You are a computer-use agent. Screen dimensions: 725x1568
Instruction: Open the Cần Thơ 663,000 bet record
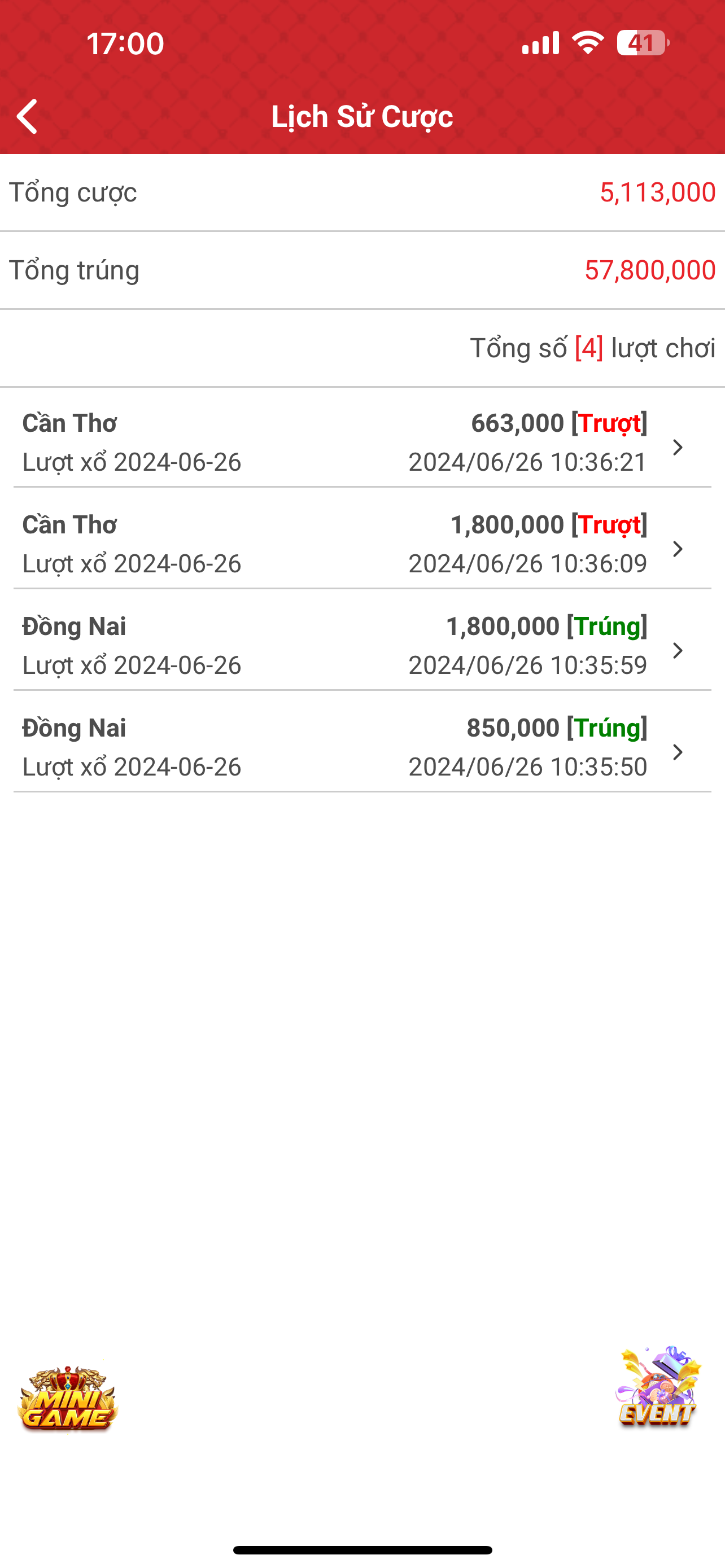[362, 442]
